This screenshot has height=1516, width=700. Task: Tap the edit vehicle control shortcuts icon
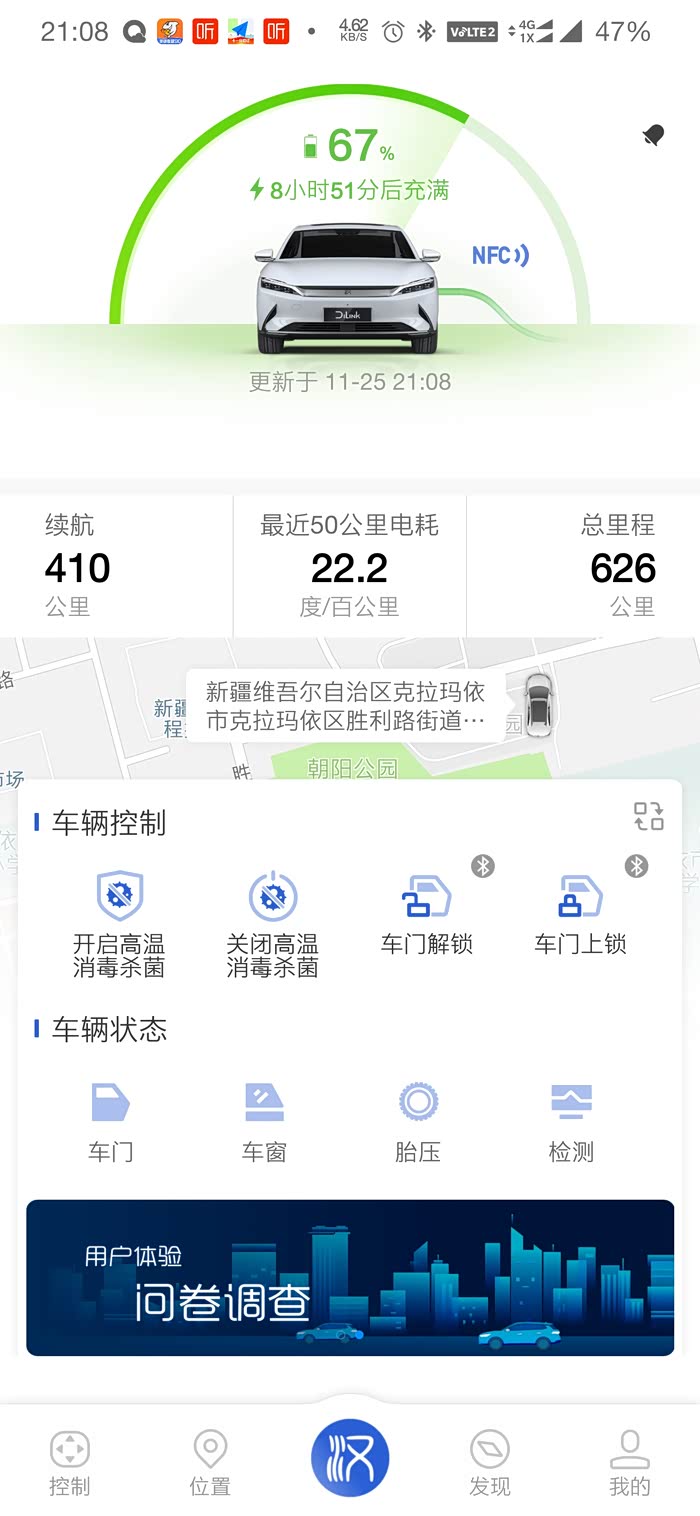tap(648, 816)
